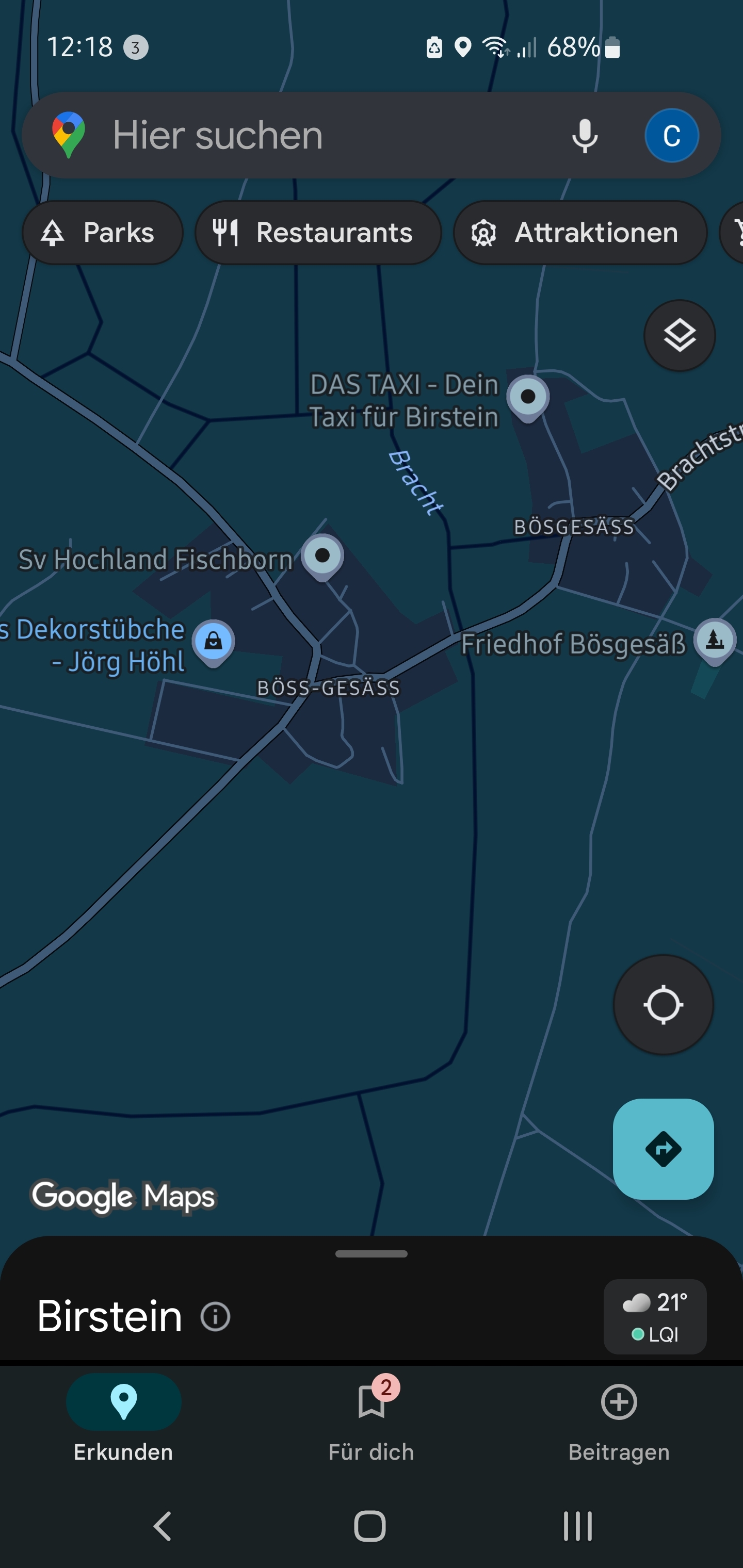Go back using the system back button
743x1568 pixels.
163,1526
